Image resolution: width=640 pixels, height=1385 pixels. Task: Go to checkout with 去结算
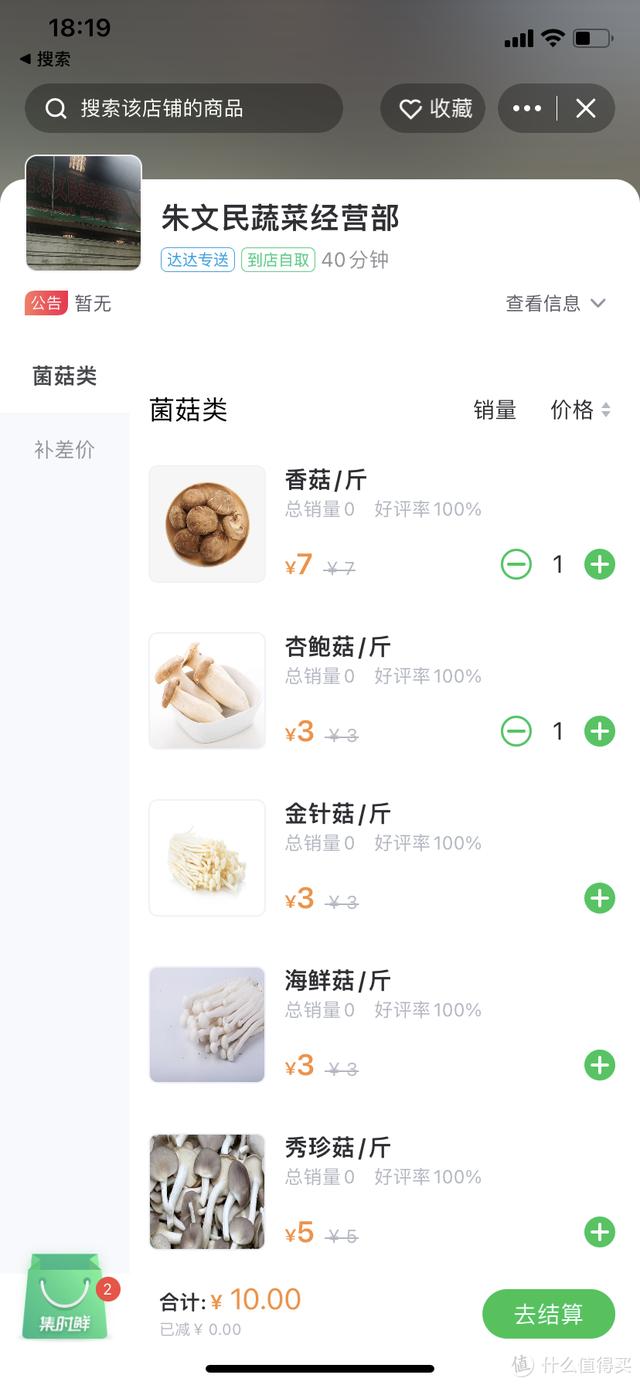pyautogui.click(x=548, y=1314)
